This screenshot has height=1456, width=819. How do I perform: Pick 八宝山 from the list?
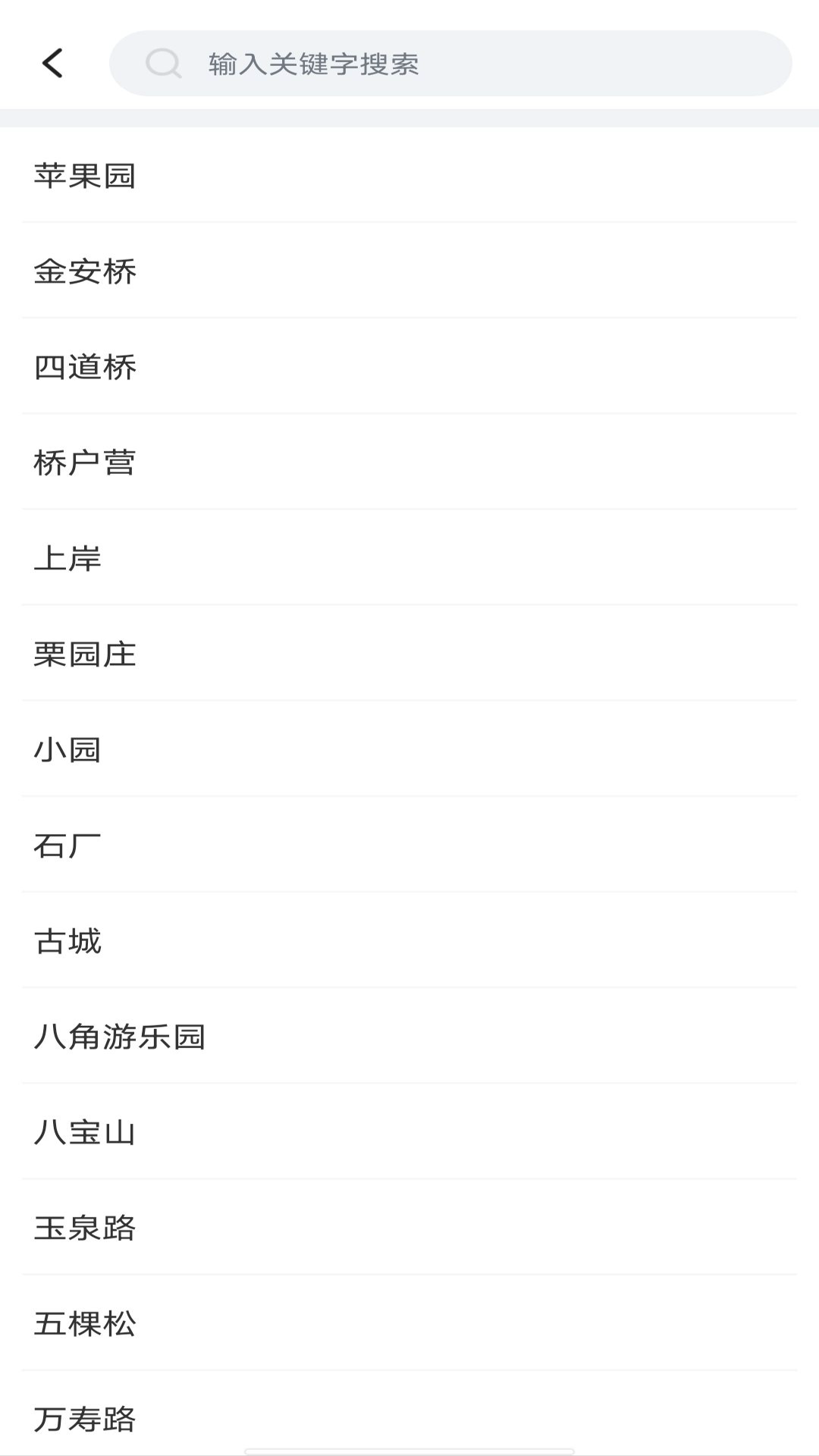pos(85,1131)
